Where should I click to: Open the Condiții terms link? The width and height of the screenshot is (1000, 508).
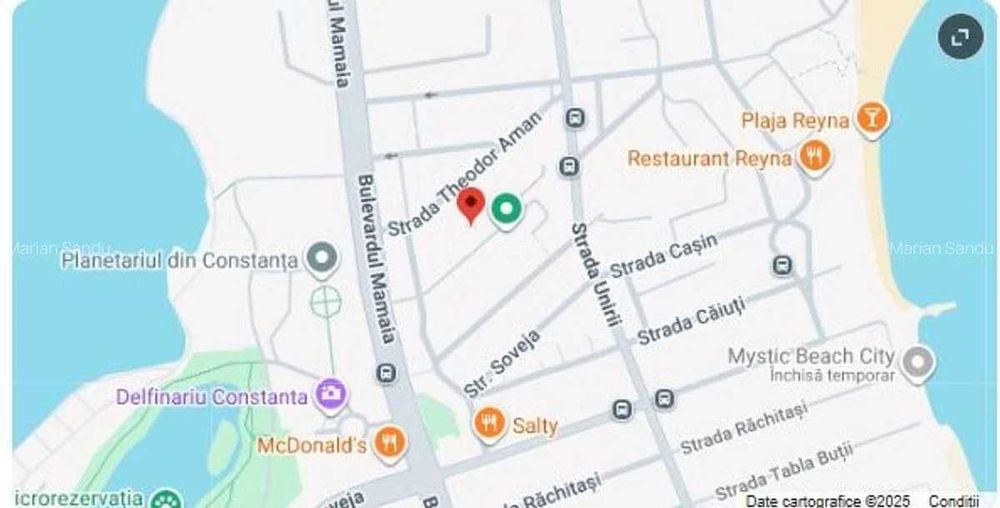point(952,501)
